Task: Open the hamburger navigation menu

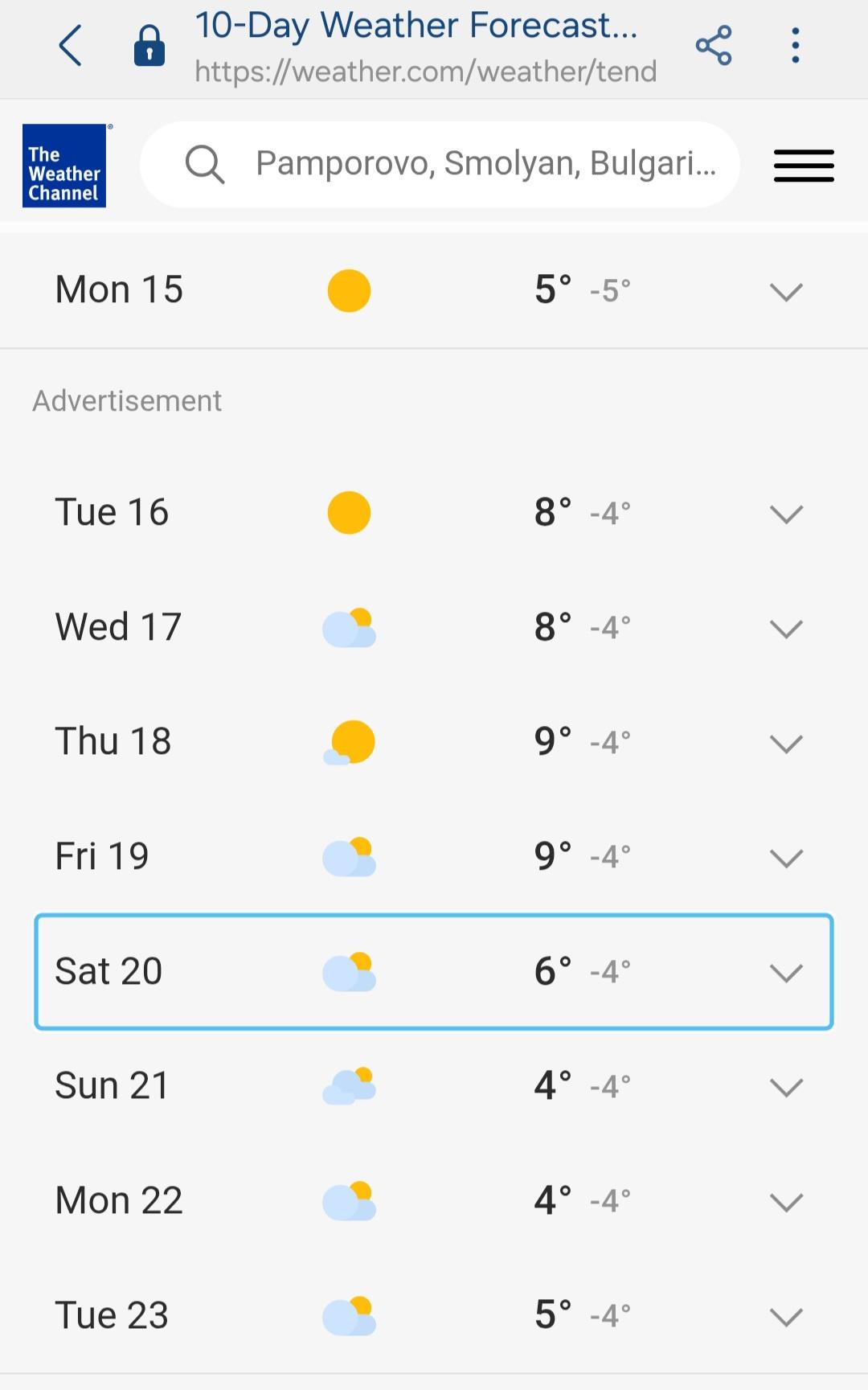Action: tap(803, 166)
